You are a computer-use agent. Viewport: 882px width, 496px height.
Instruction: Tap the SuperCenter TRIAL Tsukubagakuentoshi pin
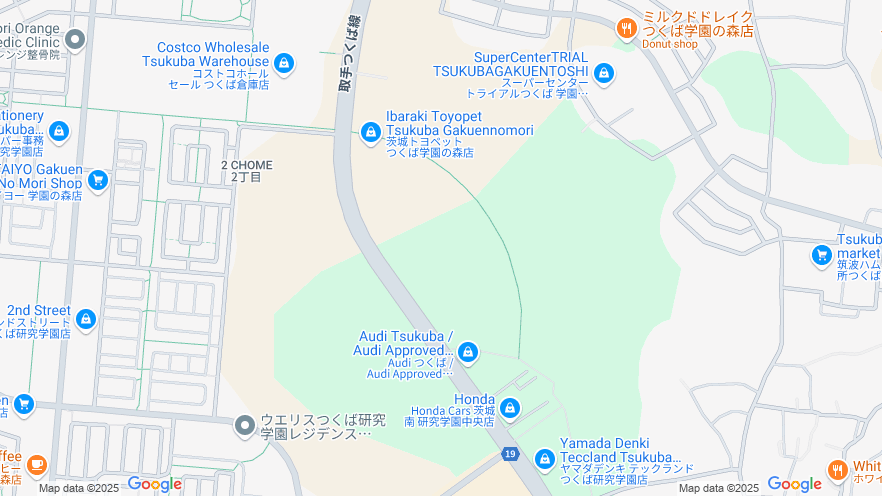(x=603, y=73)
